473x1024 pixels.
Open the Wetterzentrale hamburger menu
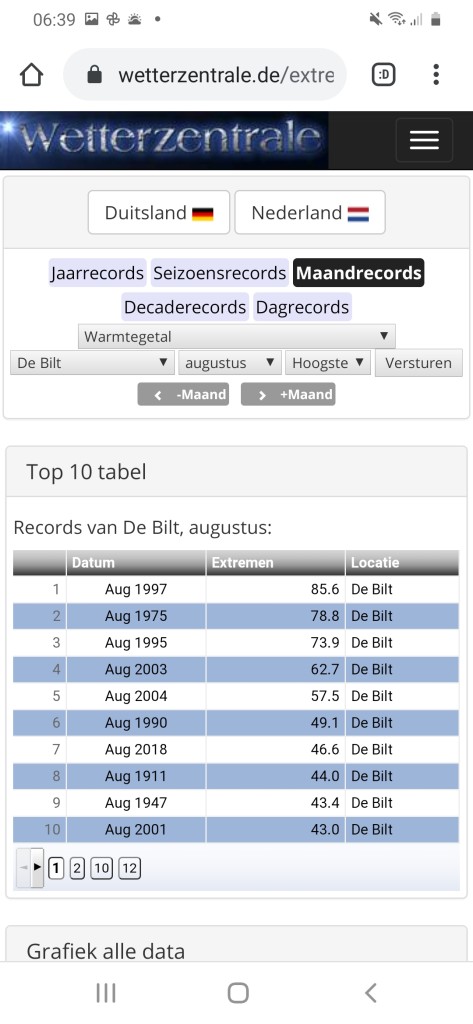[424, 140]
